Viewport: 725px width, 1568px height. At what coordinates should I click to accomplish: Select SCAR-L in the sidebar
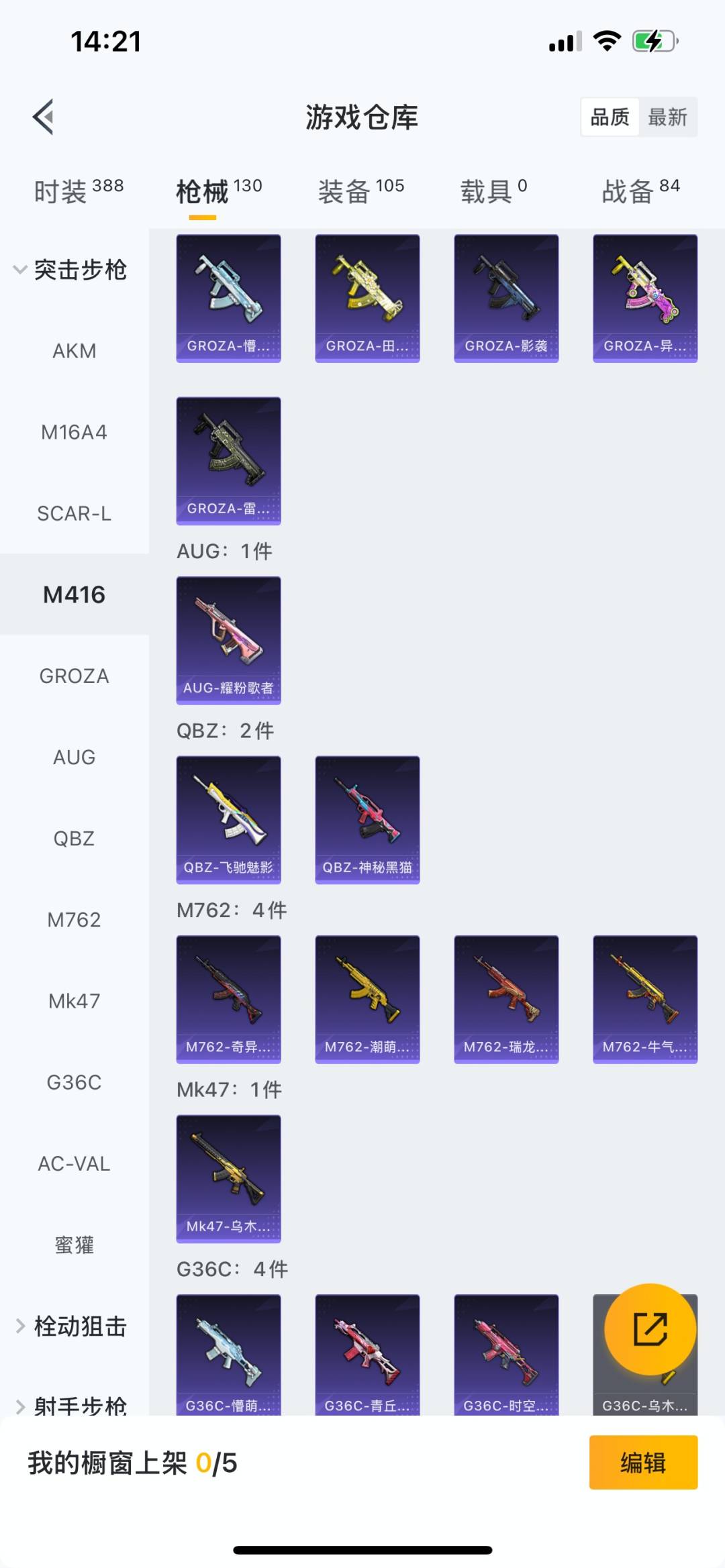tap(74, 513)
